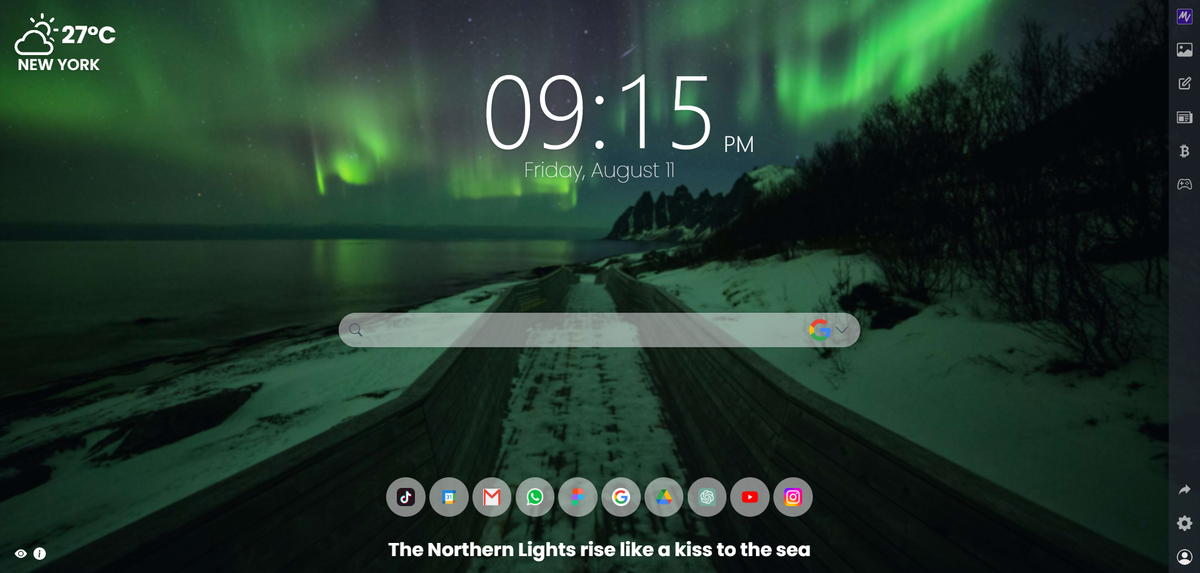
Task: Open the Google Drive shortcut
Action: [x=664, y=497]
